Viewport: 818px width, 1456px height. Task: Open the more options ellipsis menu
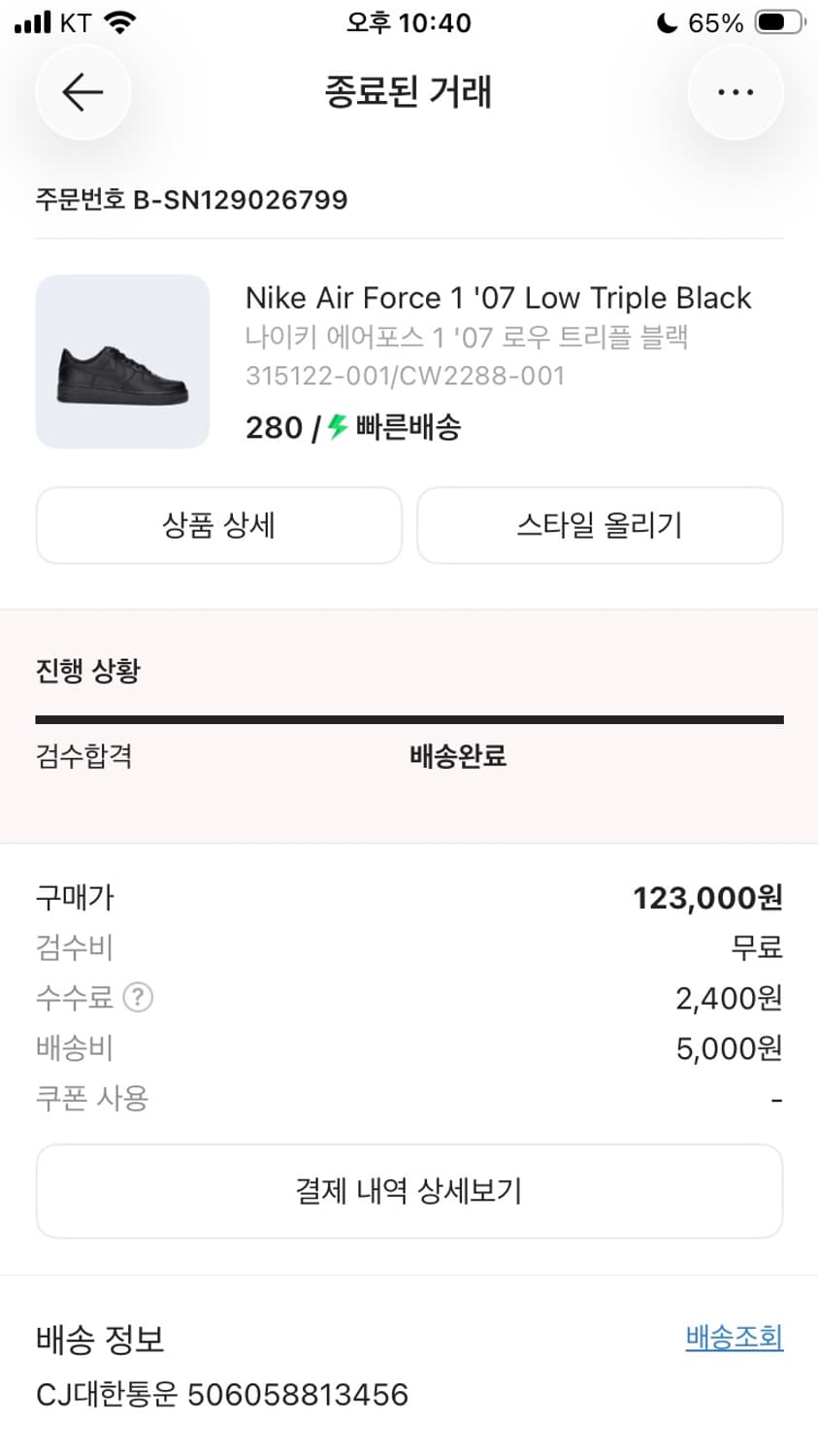(736, 92)
